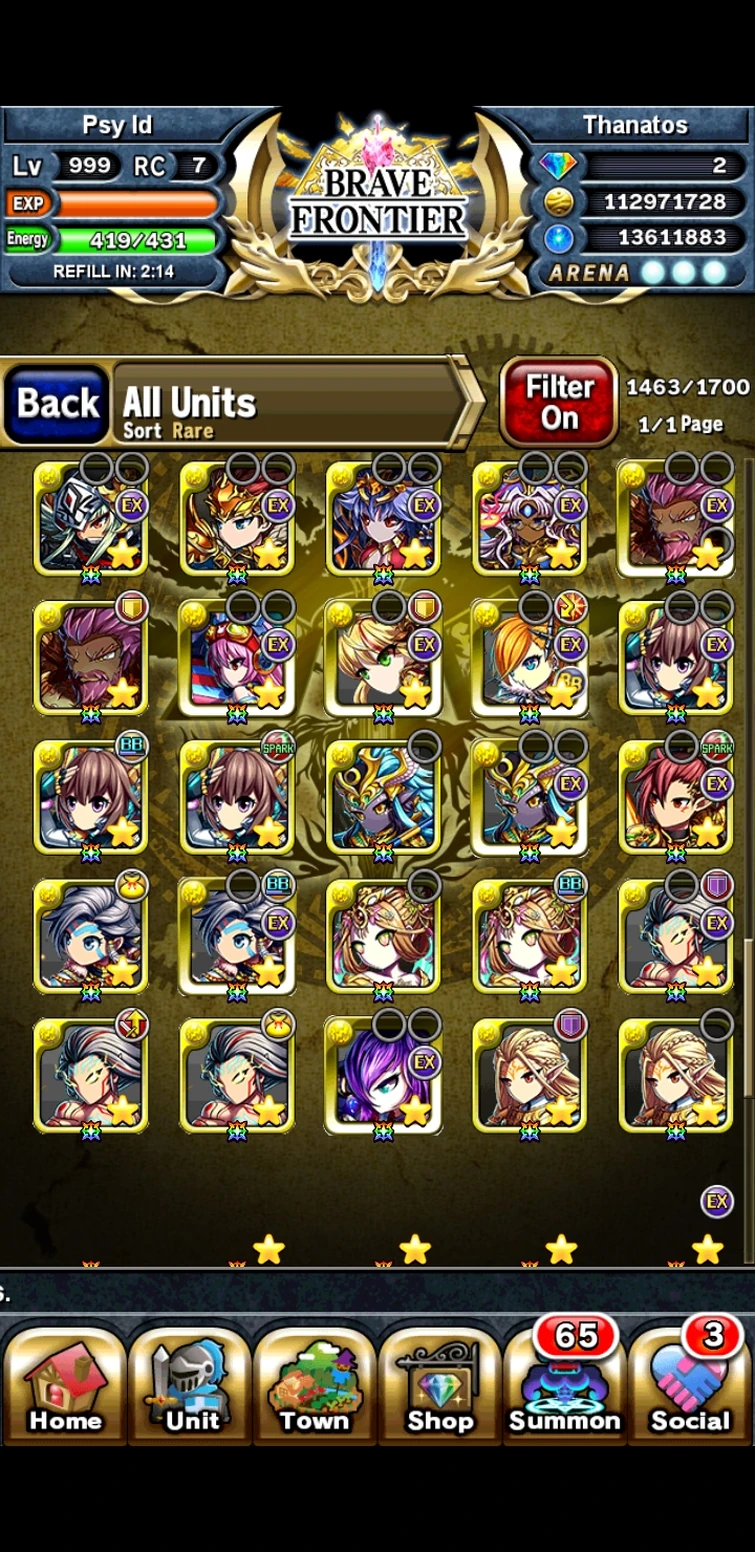Go to the Home tab

(64, 1387)
